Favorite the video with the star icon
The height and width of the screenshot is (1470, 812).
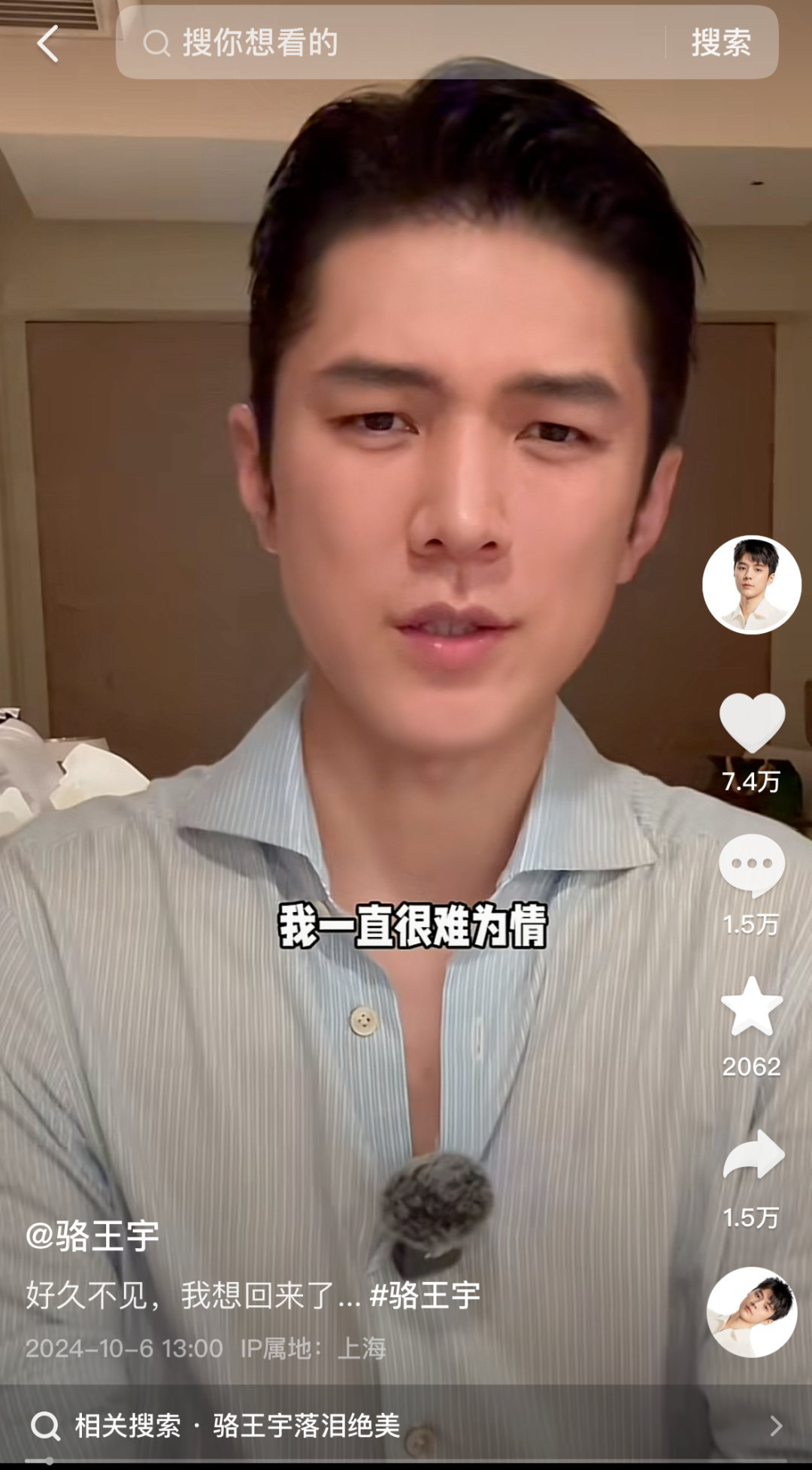point(752,1008)
